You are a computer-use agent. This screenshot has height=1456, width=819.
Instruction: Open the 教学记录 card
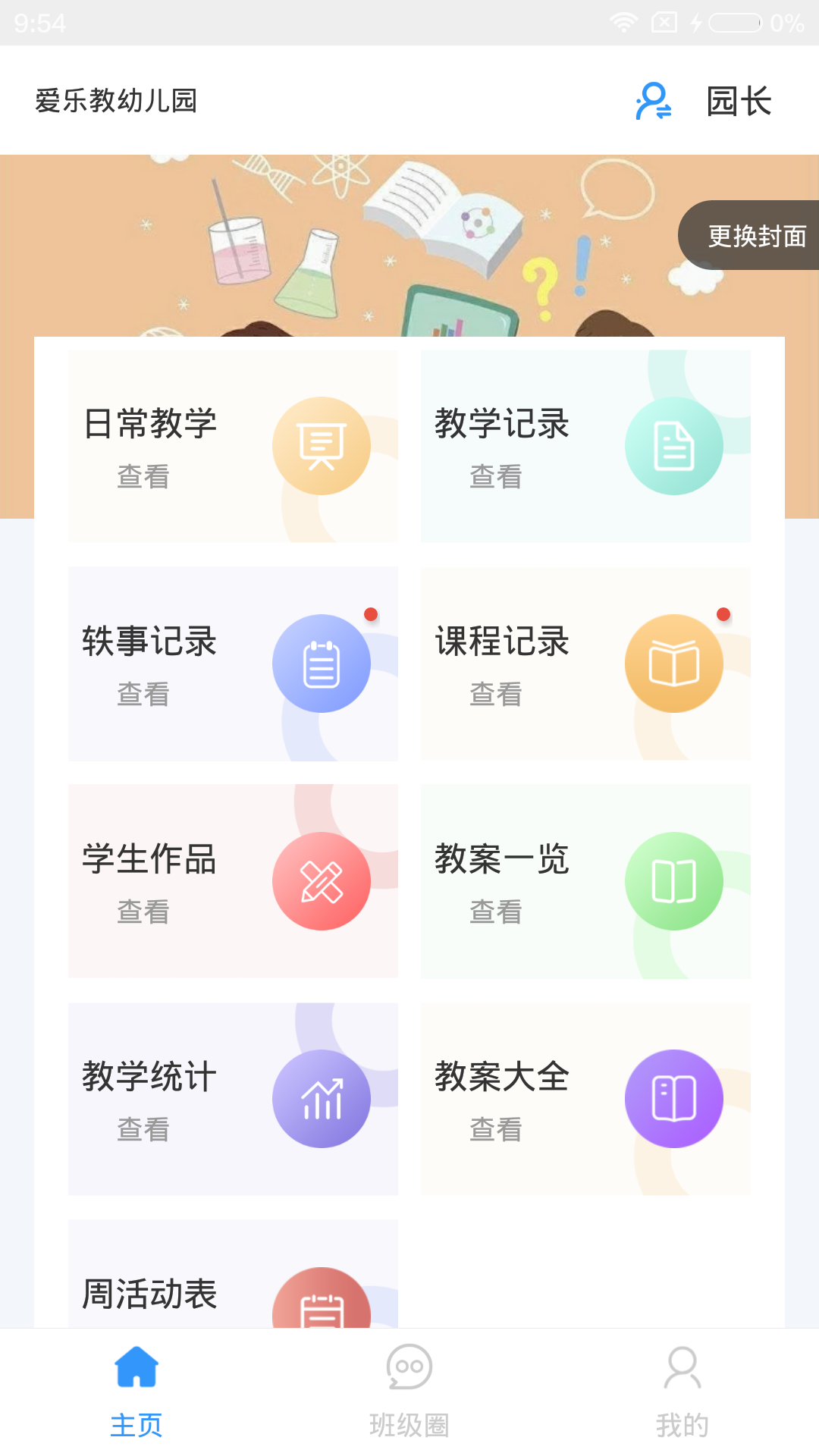click(x=585, y=446)
